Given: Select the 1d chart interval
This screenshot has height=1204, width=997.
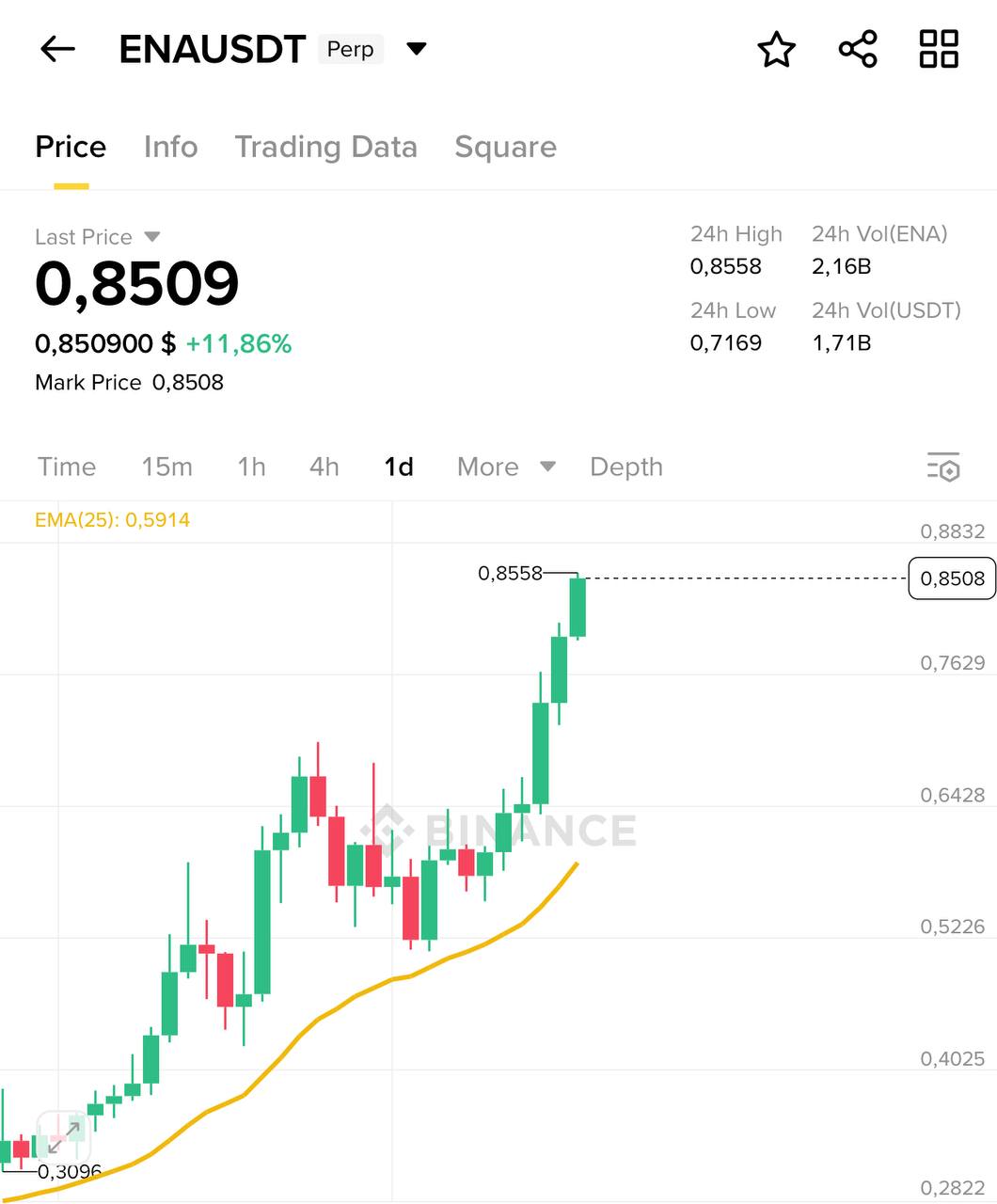Looking at the screenshot, I should 399,467.
